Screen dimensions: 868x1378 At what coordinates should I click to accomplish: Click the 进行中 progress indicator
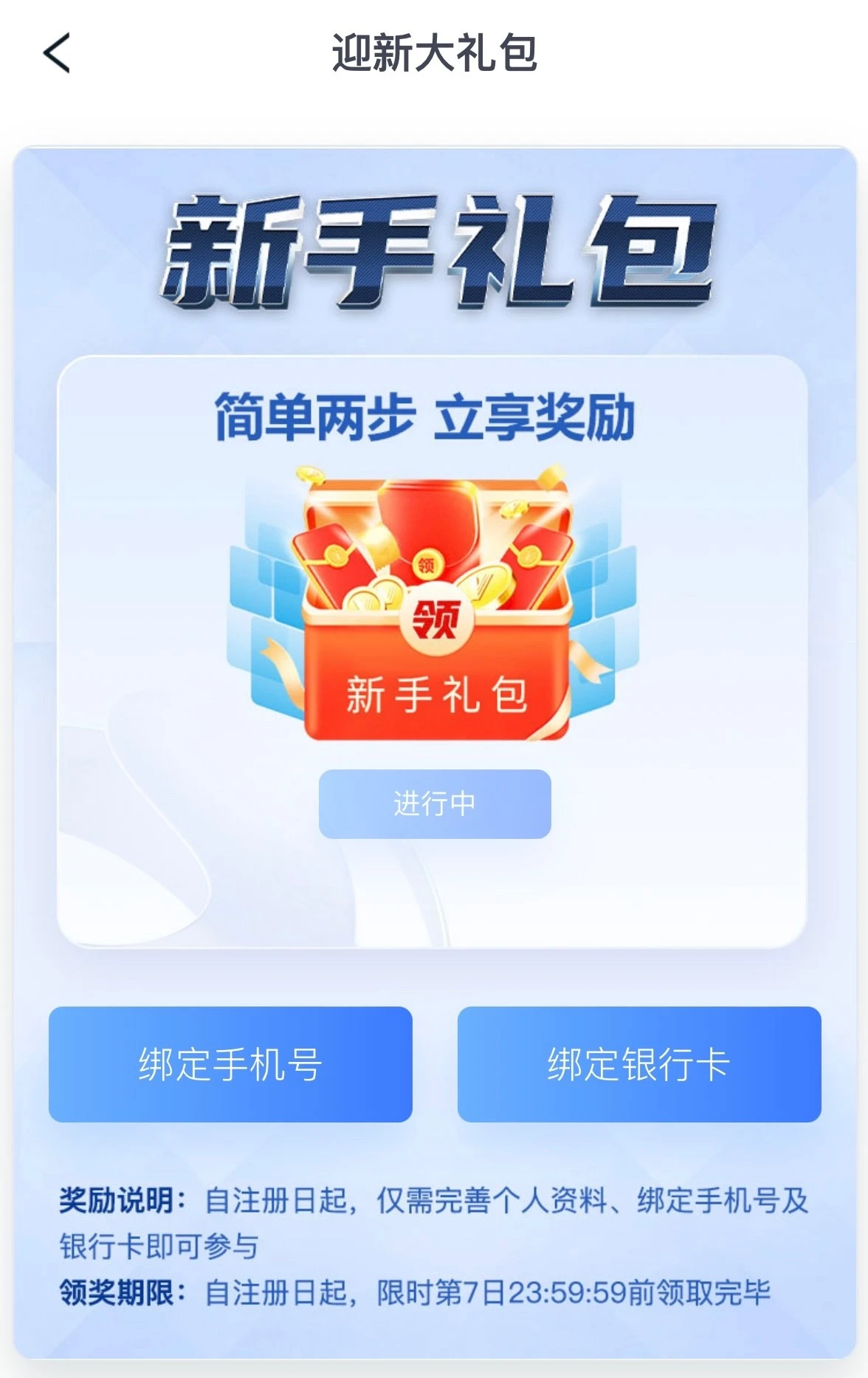pyautogui.click(x=434, y=805)
